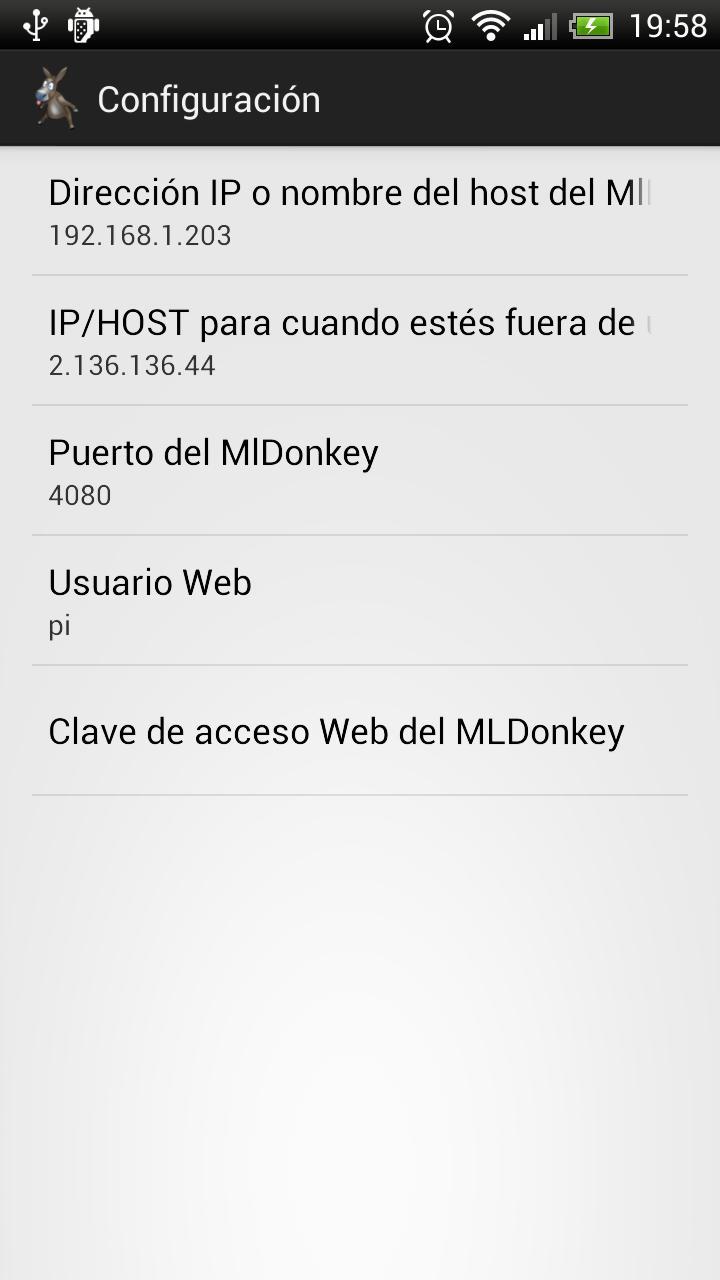The height and width of the screenshot is (1280, 720).
Task: Open the Usuario Web setting
Action: point(360,601)
